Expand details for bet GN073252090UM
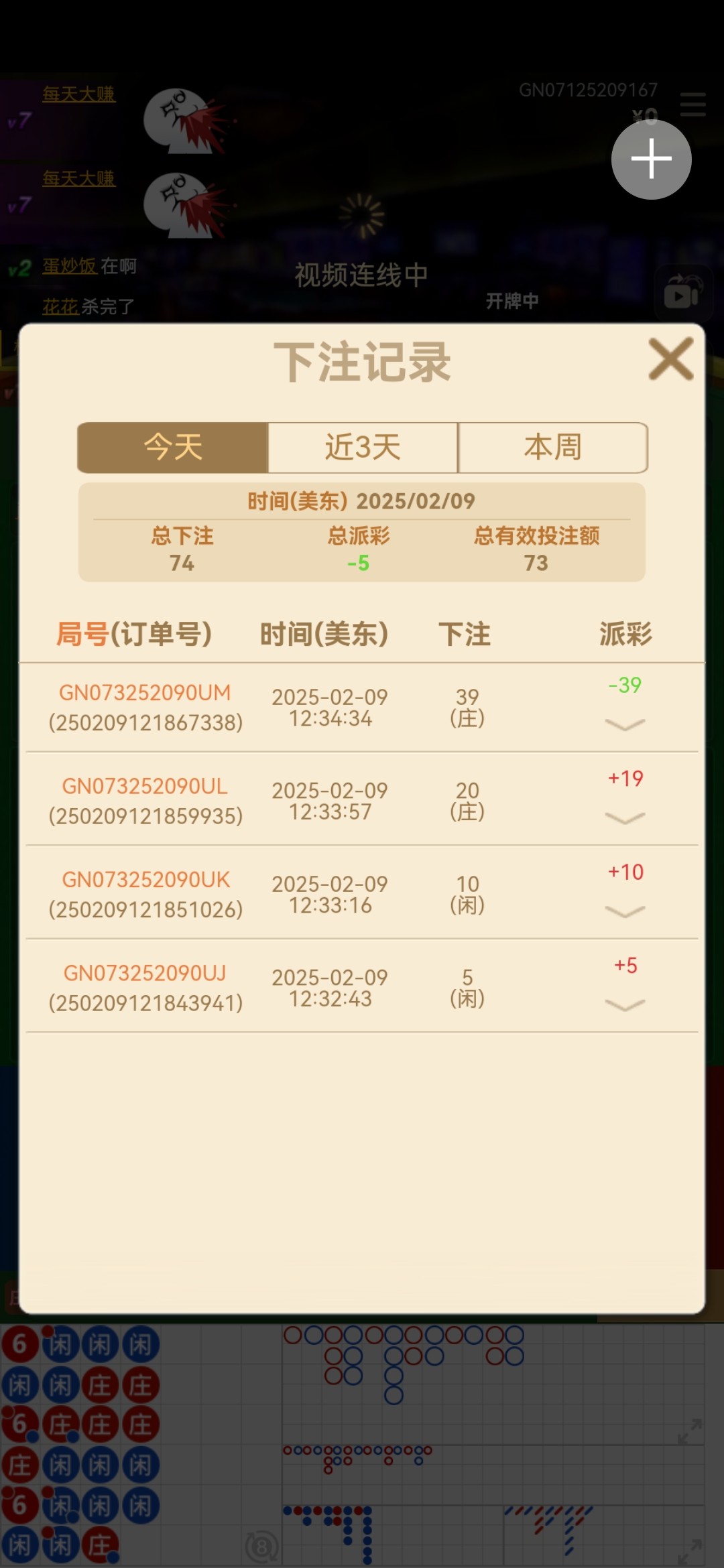The image size is (724, 1568). (x=625, y=724)
